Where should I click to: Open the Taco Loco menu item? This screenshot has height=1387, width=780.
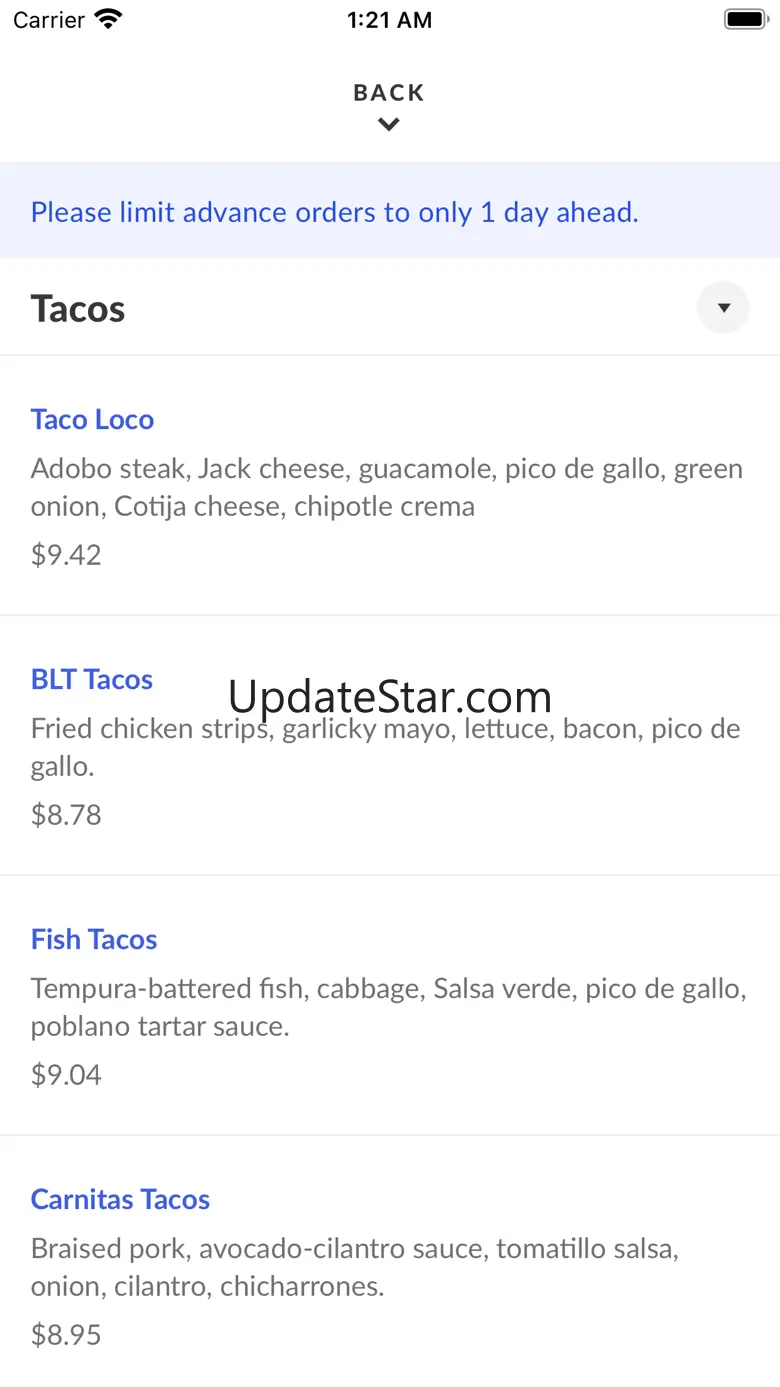92,420
